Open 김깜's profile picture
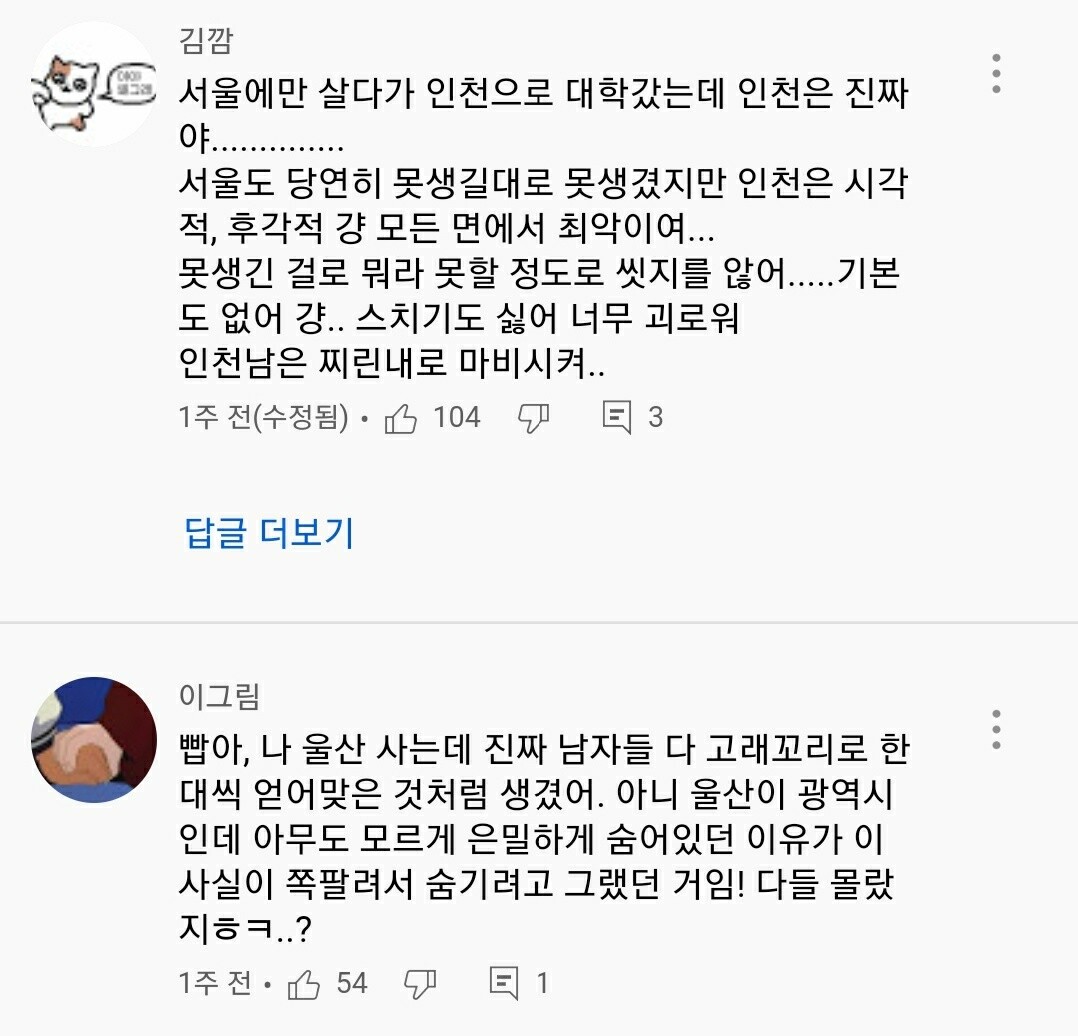1078x1036 pixels. point(94,84)
